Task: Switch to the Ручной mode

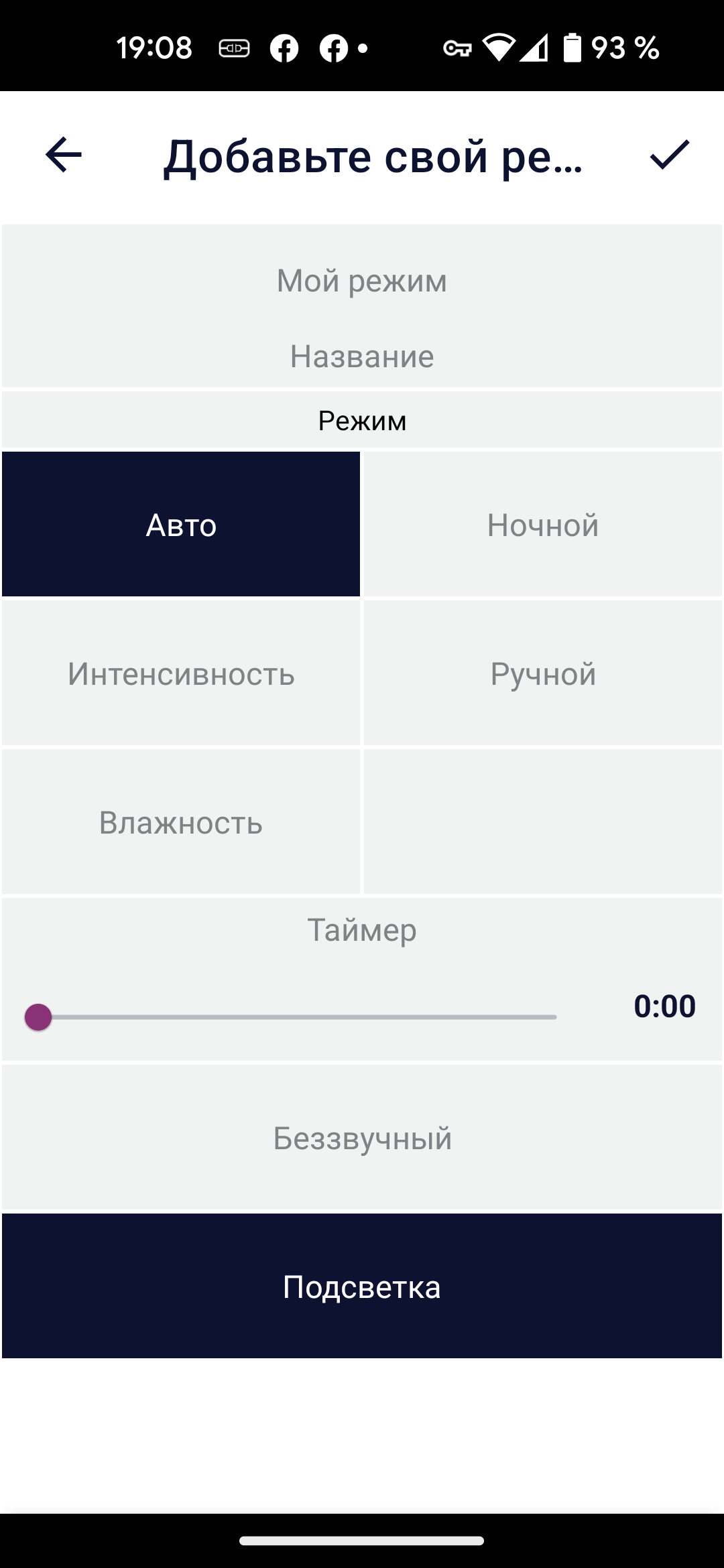Action: click(542, 673)
